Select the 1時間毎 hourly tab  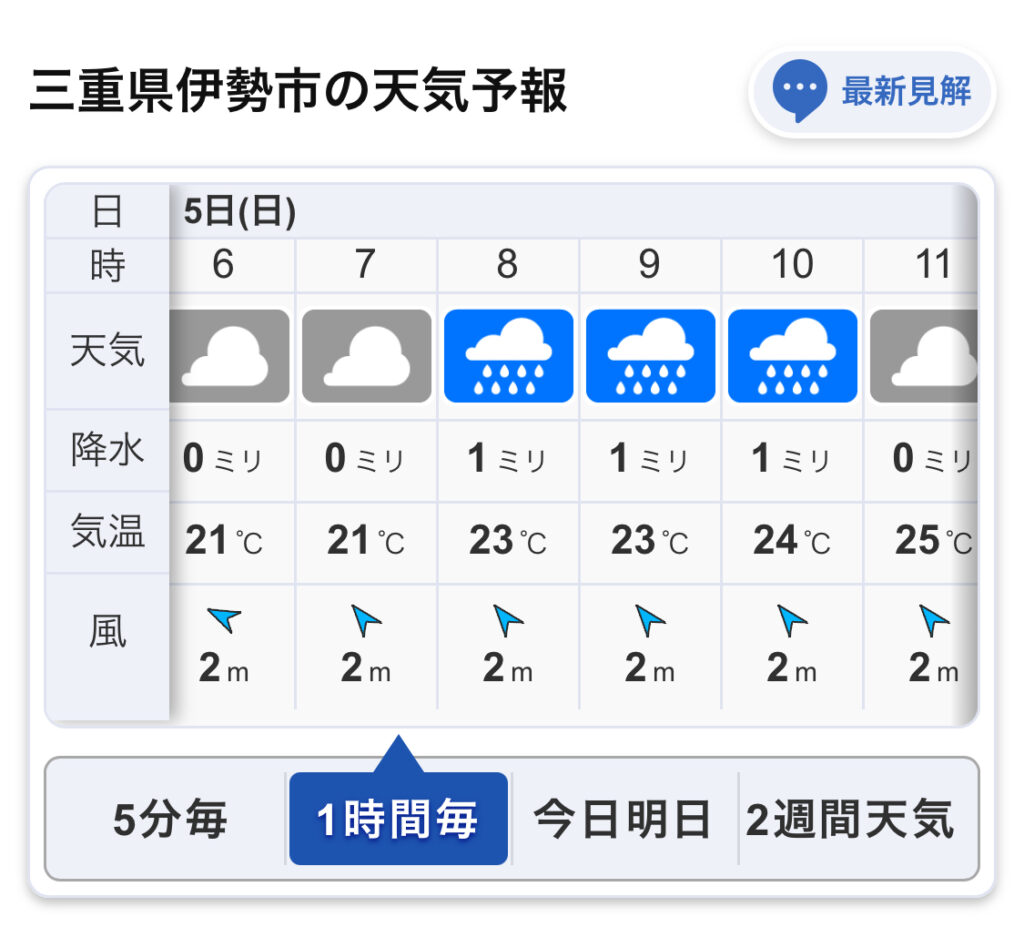pyautogui.click(x=398, y=820)
